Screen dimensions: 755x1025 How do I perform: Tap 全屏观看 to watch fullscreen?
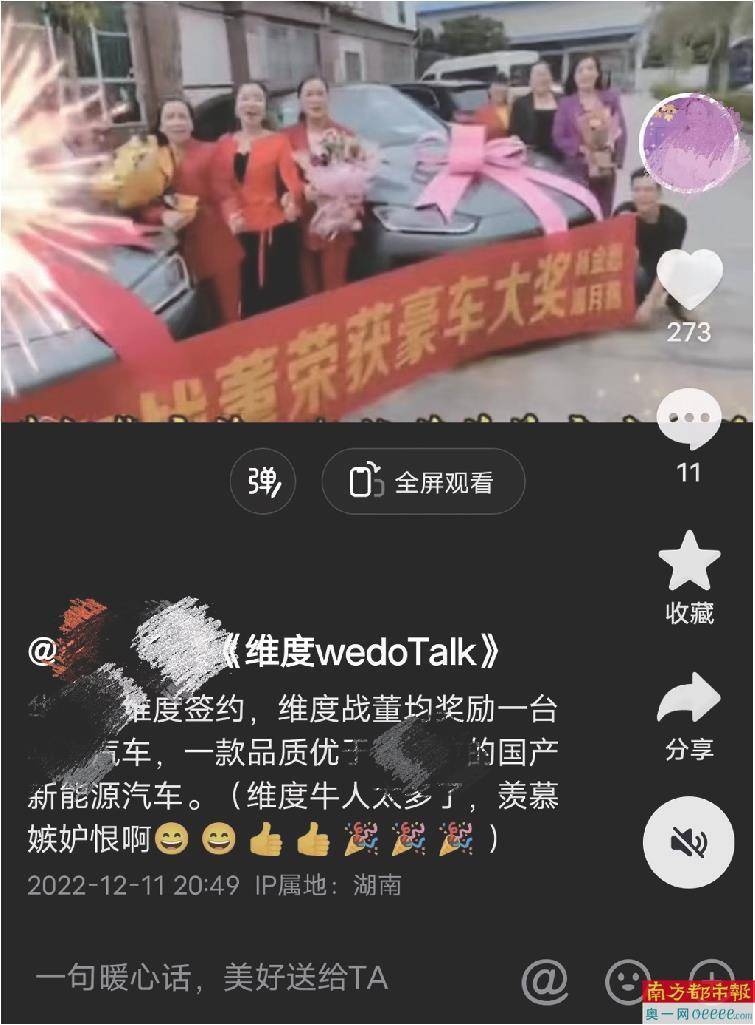[423, 482]
